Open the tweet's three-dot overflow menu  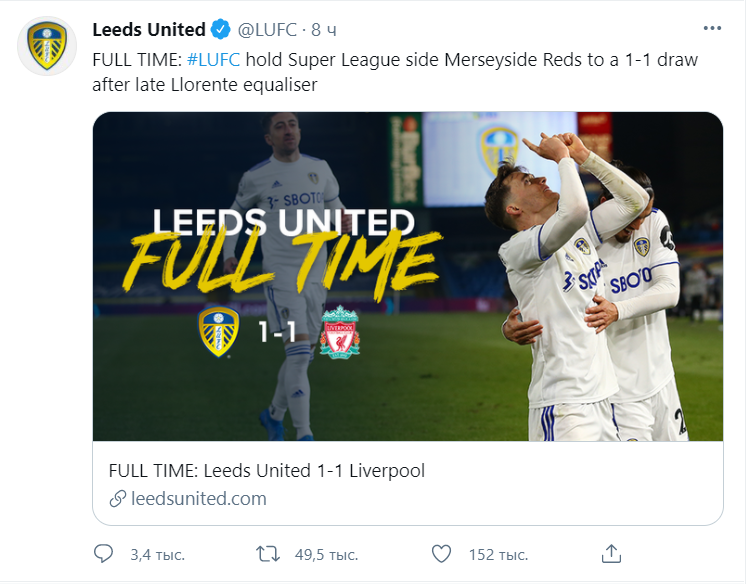coord(711,29)
